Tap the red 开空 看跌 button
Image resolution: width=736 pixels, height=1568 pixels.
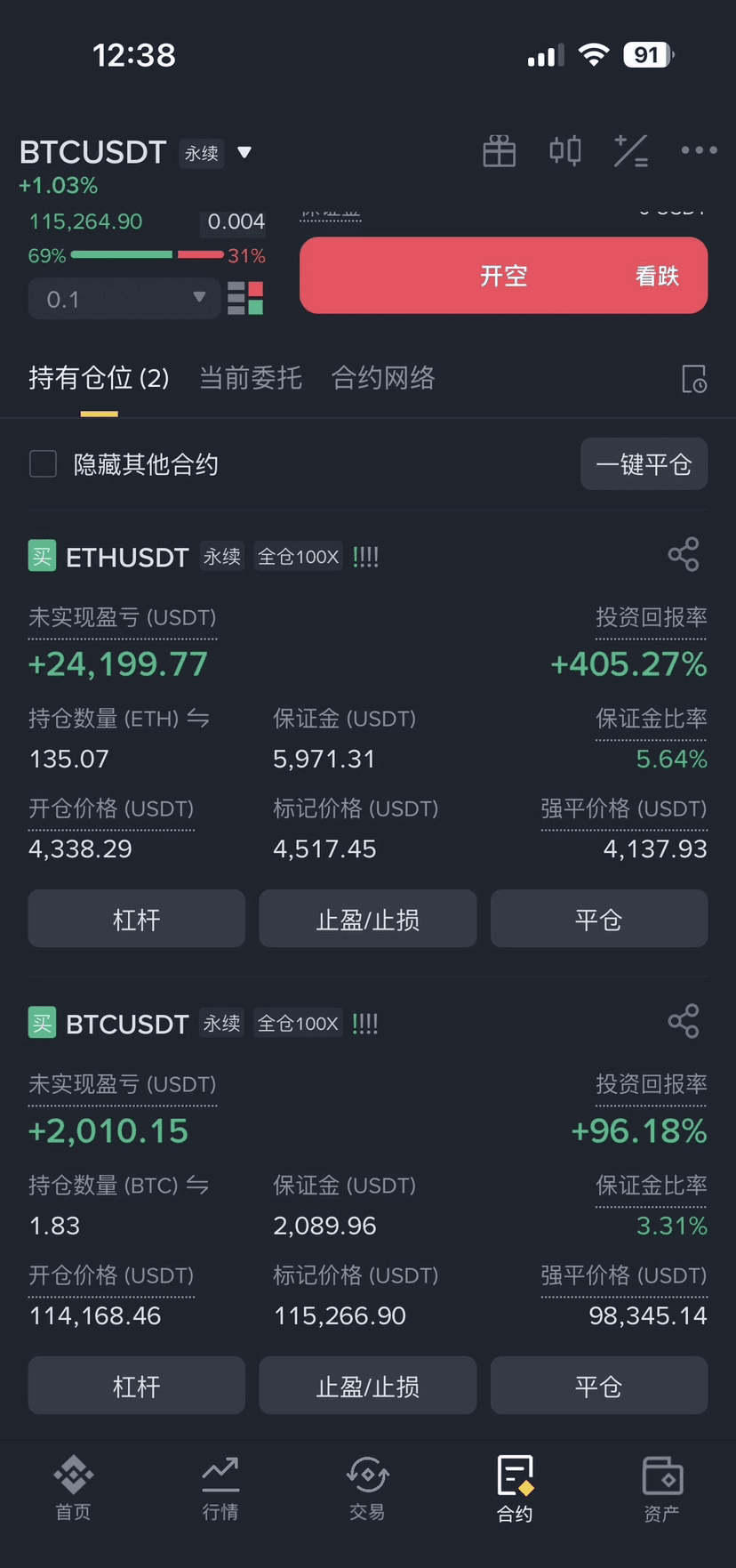pos(503,276)
